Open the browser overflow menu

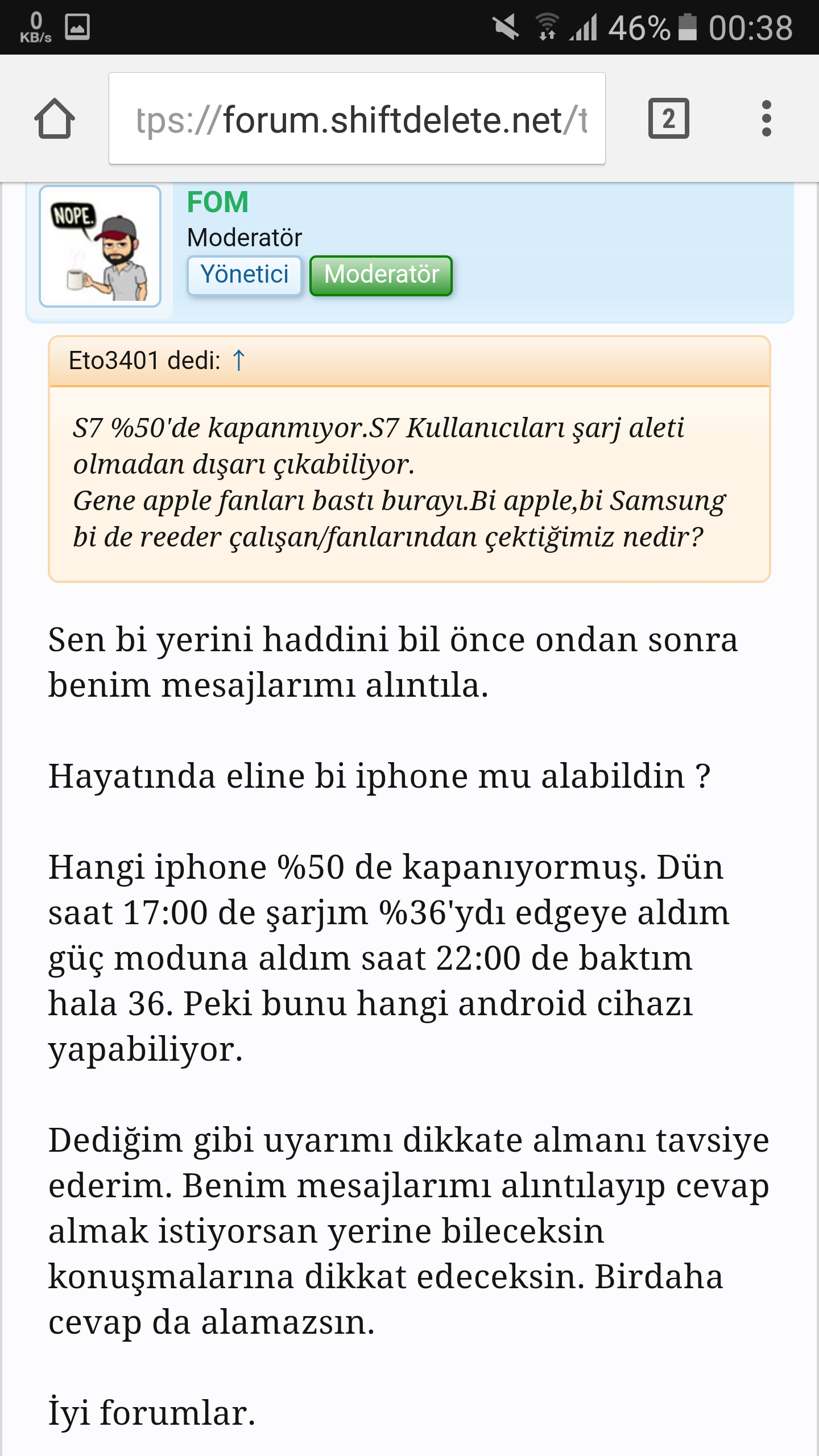[766, 119]
